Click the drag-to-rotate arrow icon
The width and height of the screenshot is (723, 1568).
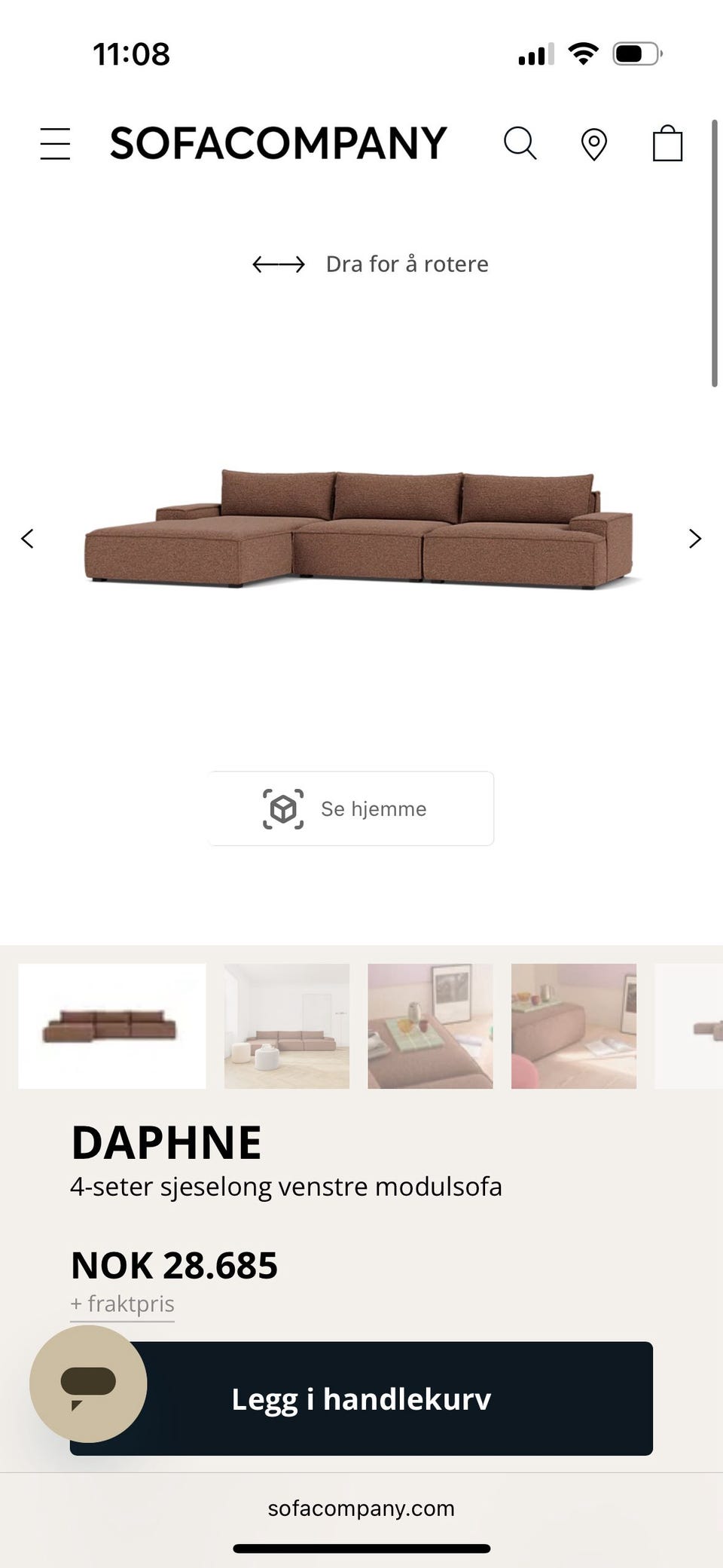point(278,264)
